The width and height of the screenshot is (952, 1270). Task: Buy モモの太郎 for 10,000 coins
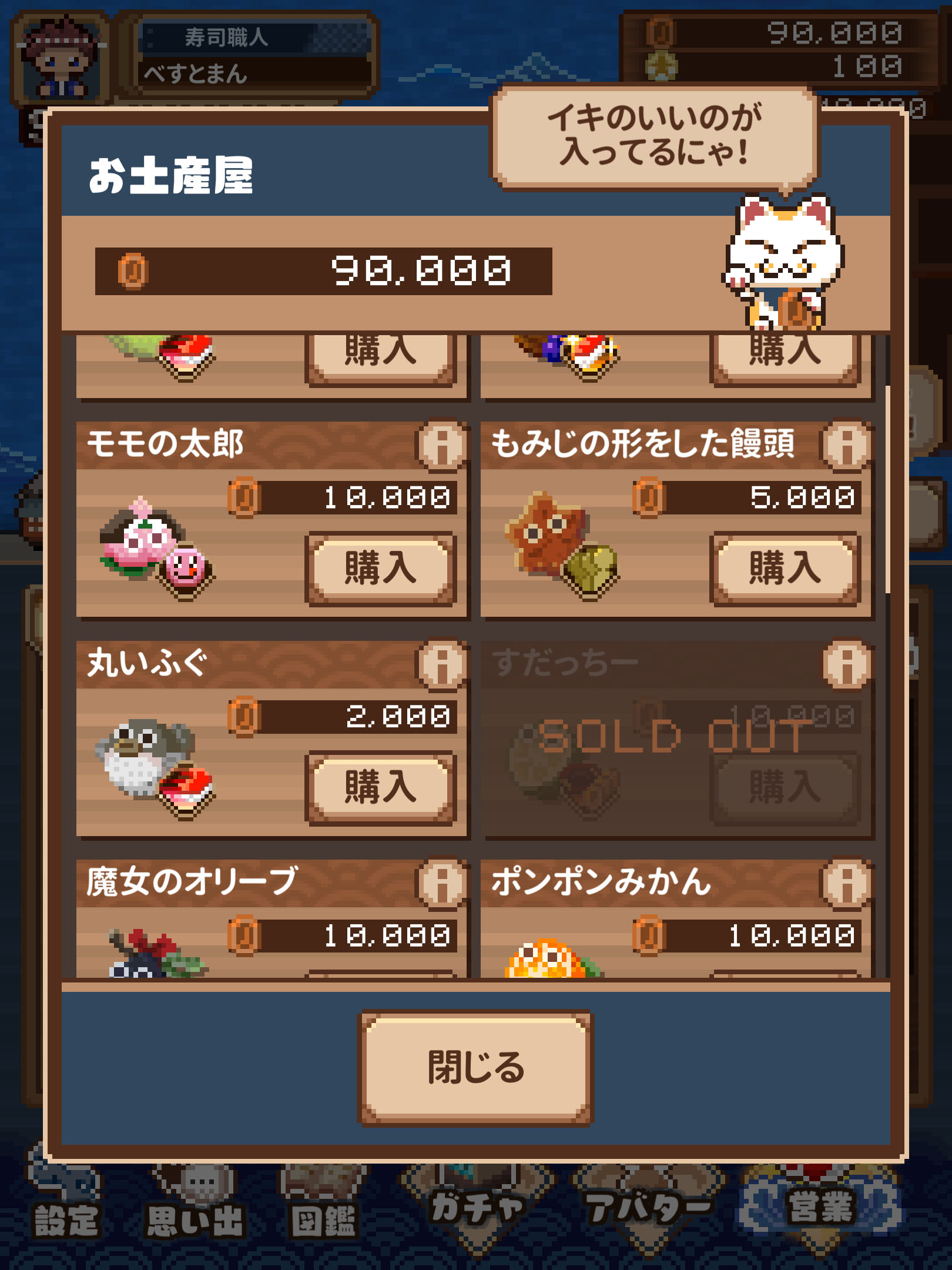(x=381, y=568)
